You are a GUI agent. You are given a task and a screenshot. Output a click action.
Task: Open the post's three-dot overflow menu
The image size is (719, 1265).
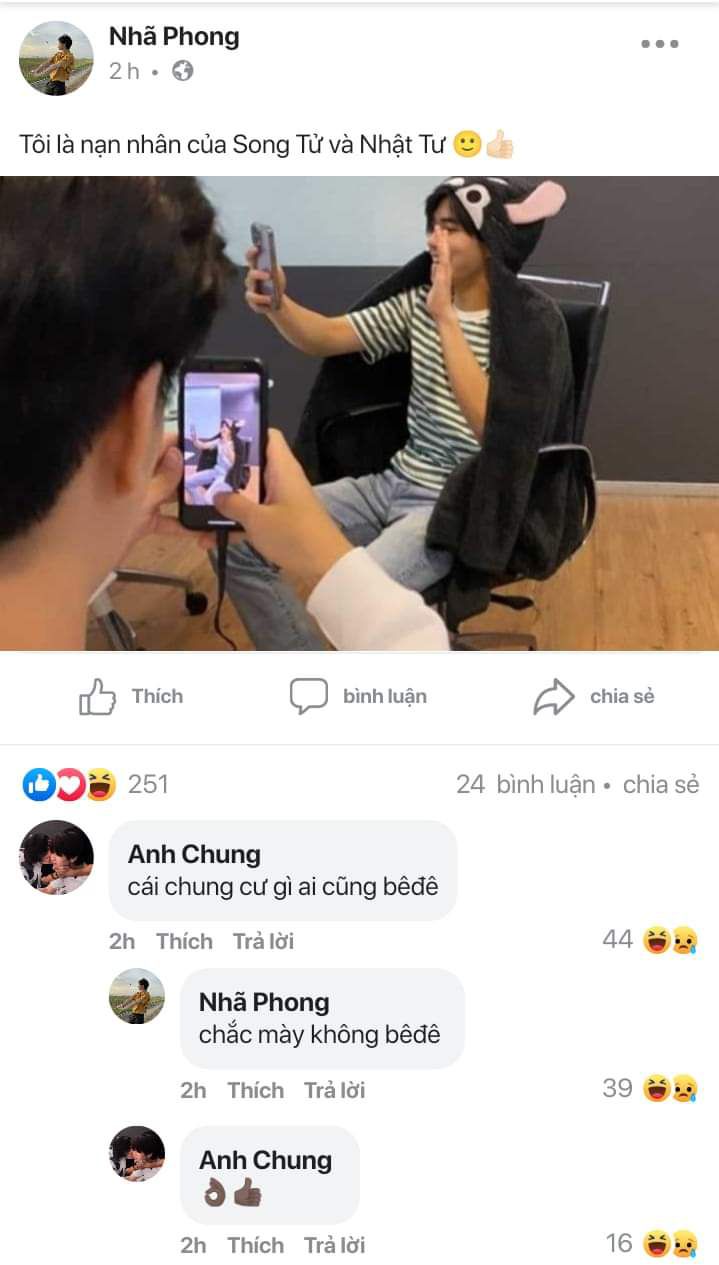659,44
